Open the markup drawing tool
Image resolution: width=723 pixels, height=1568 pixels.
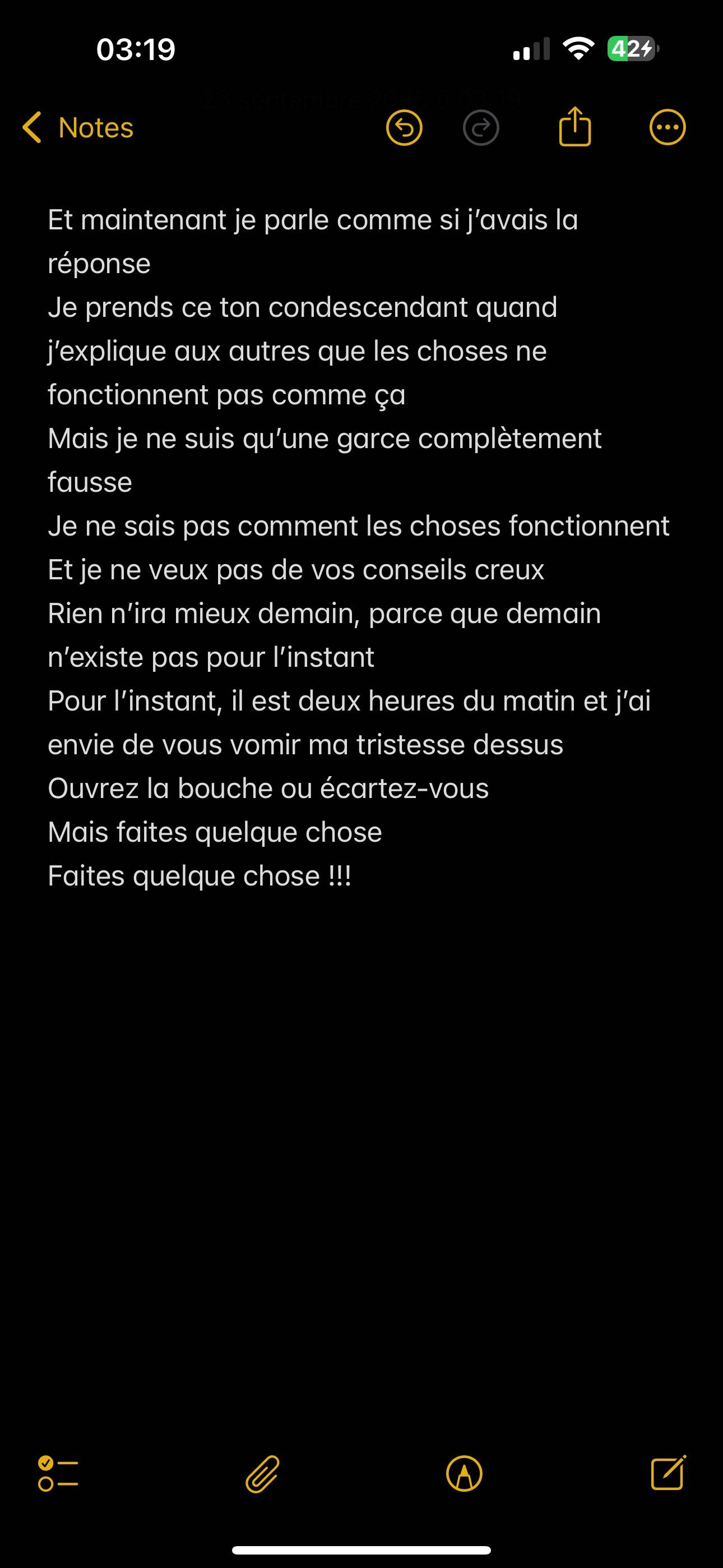[465, 1474]
